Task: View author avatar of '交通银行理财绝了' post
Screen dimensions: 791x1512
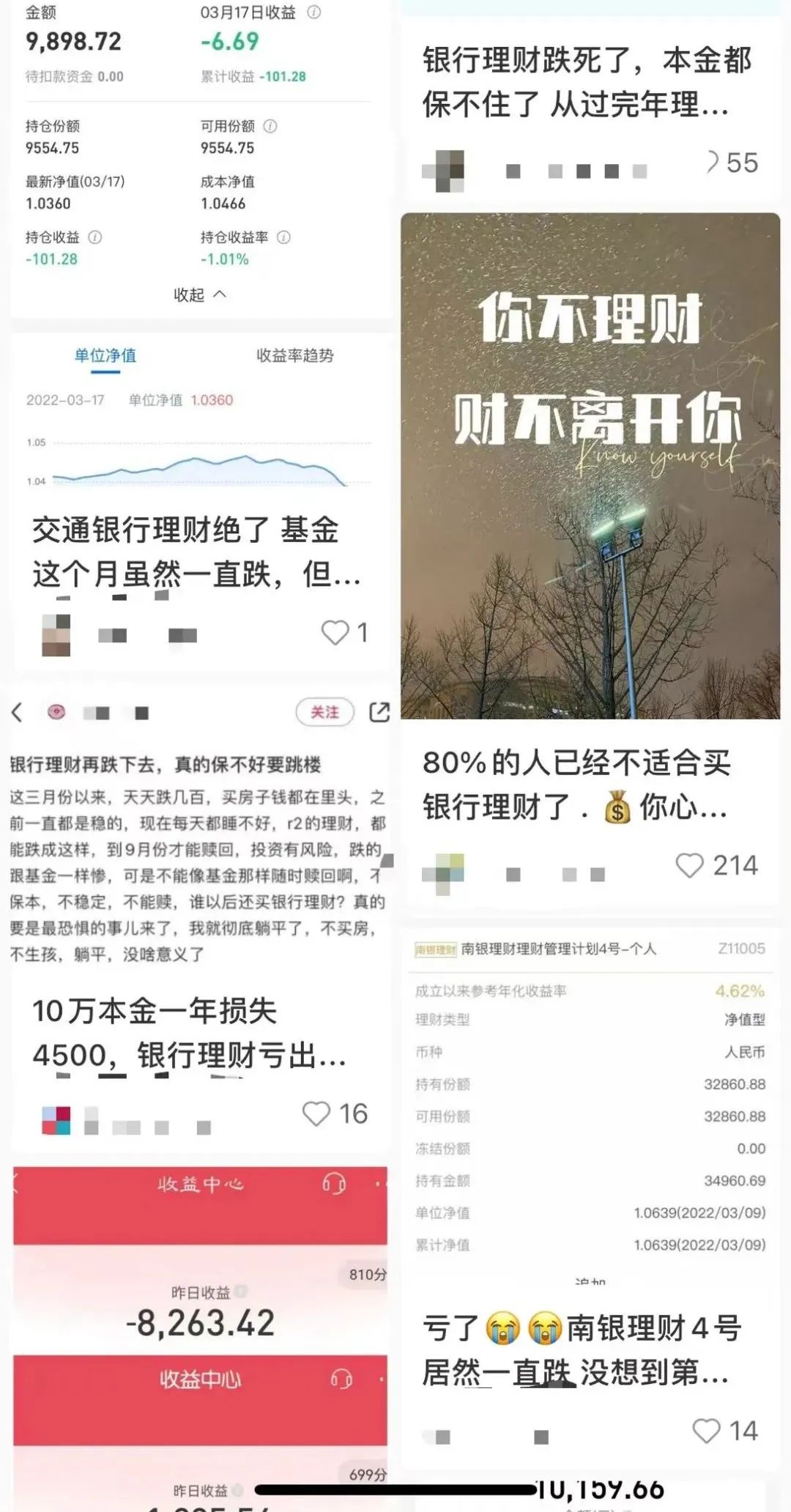Action: pos(56,634)
